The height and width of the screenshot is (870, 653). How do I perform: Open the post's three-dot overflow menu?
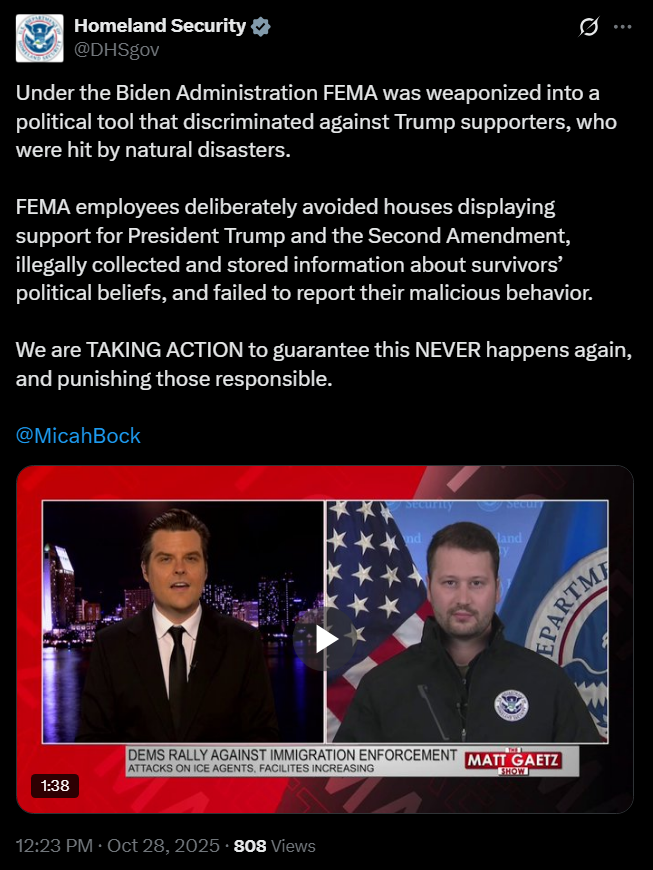(622, 27)
